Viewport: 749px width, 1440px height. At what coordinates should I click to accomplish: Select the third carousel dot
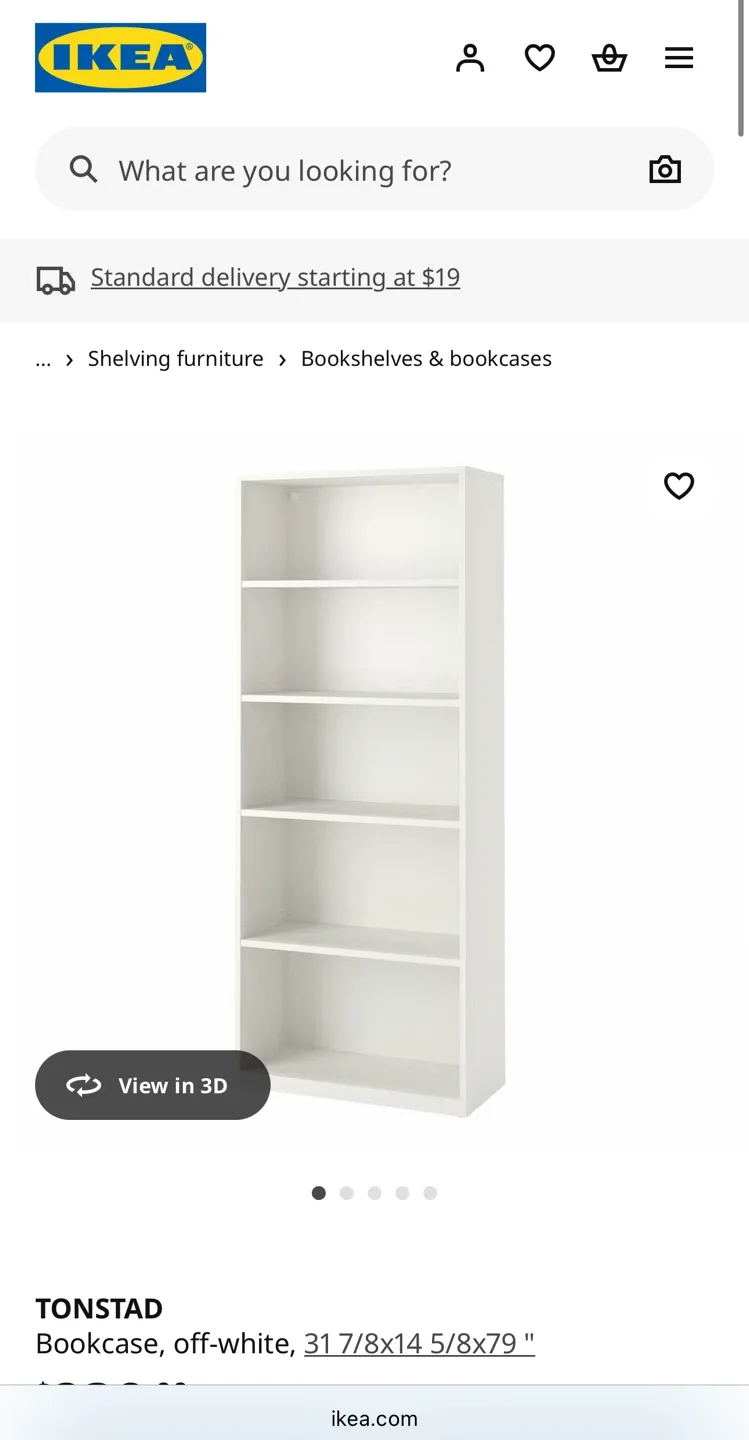(x=375, y=1193)
